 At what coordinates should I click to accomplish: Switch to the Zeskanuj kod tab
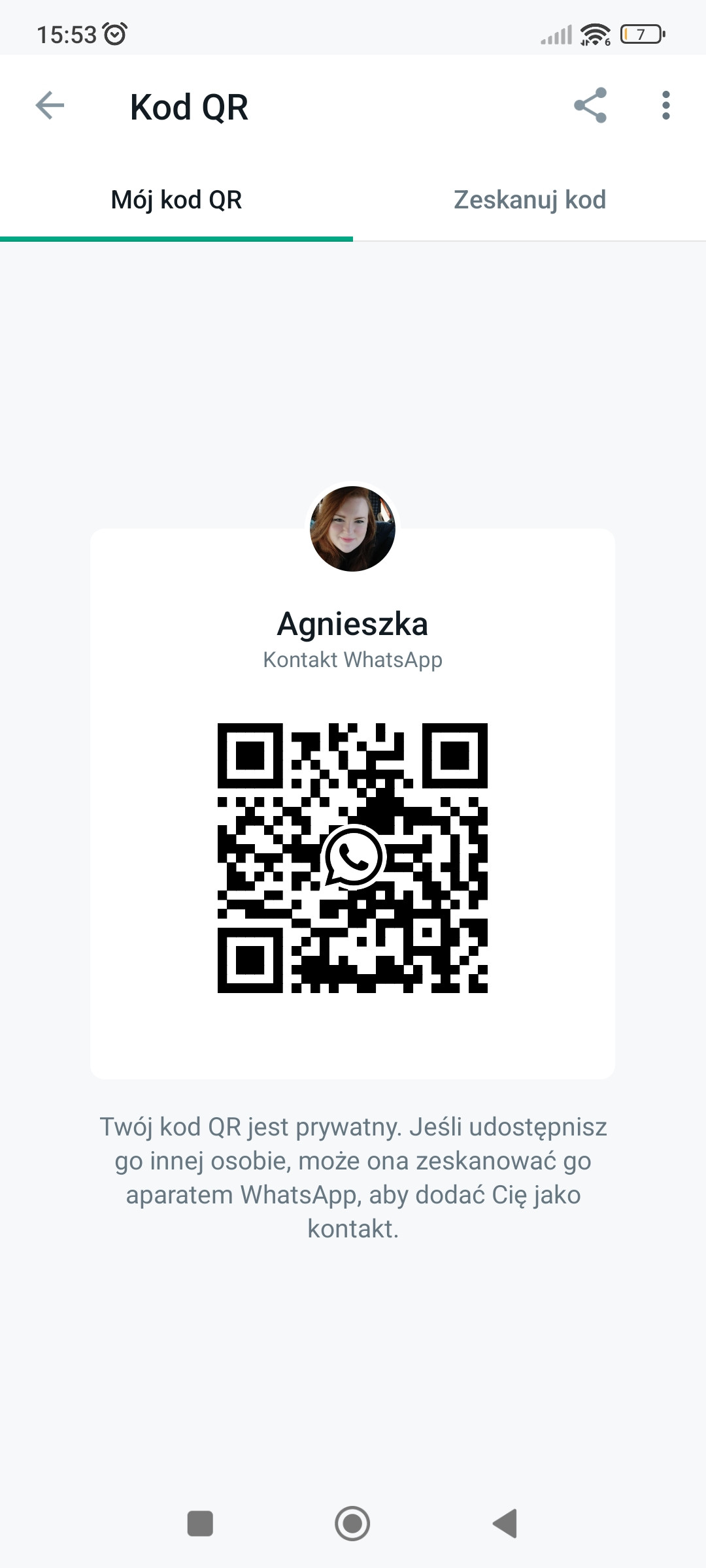click(529, 200)
